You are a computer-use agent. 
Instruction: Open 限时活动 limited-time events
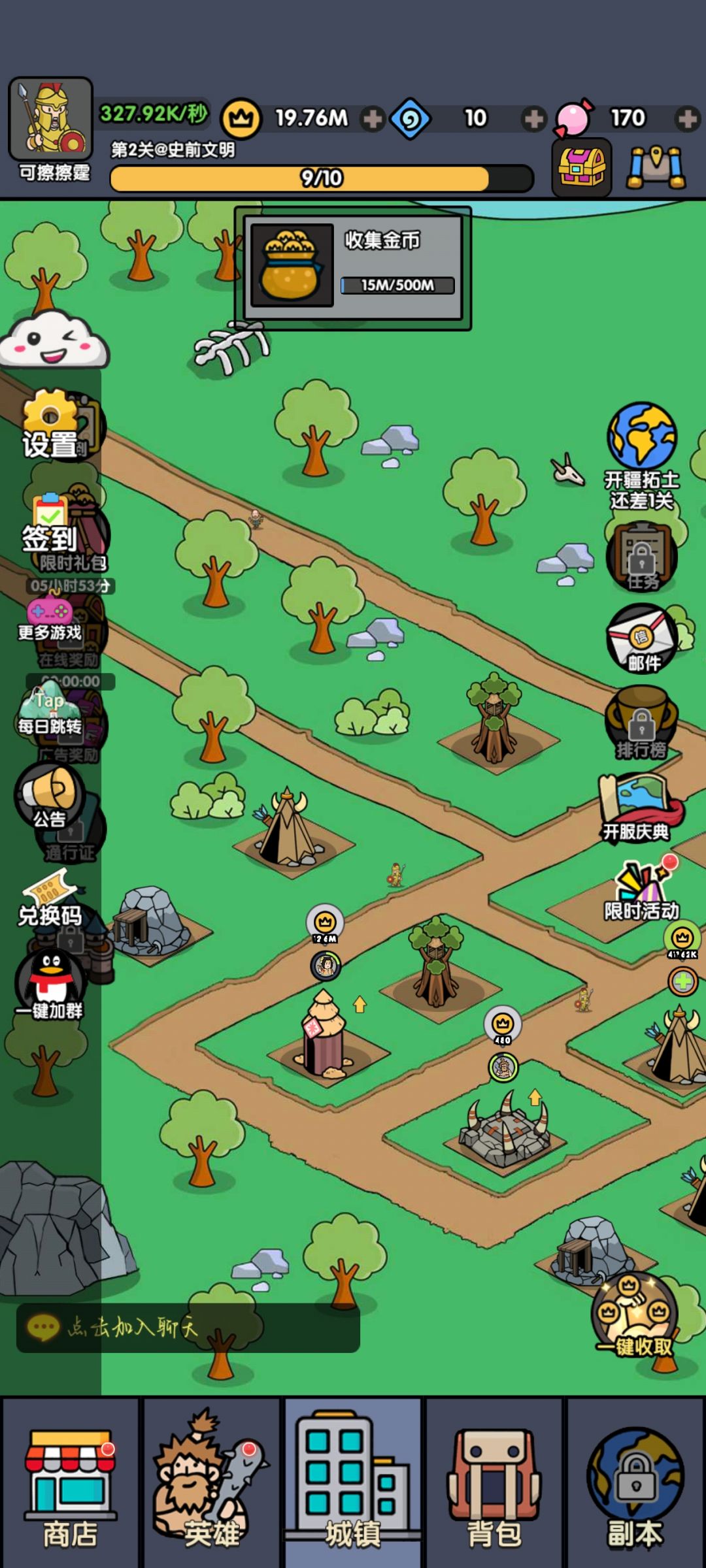(x=642, y=889)
